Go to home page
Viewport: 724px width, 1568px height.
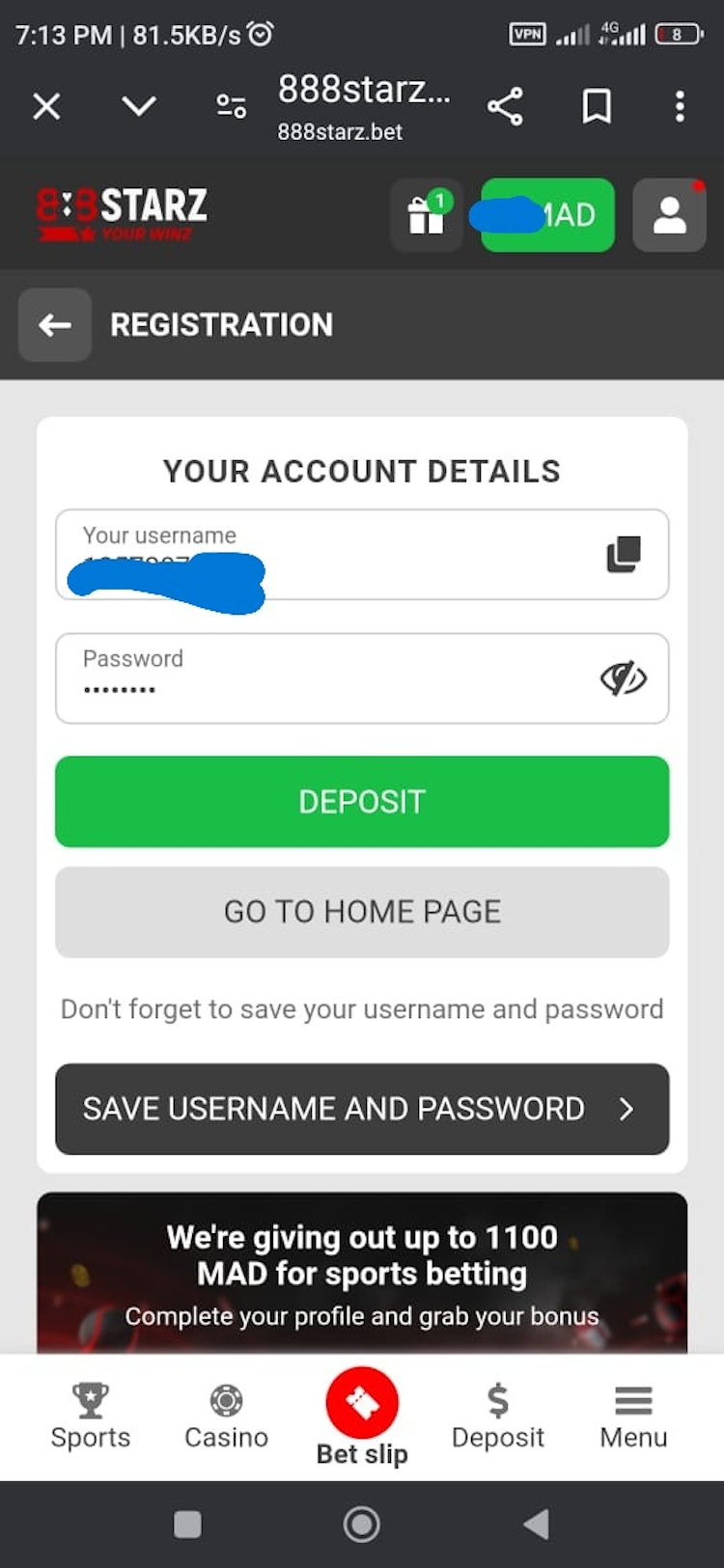pyautogui.click(x=362, y=912)
